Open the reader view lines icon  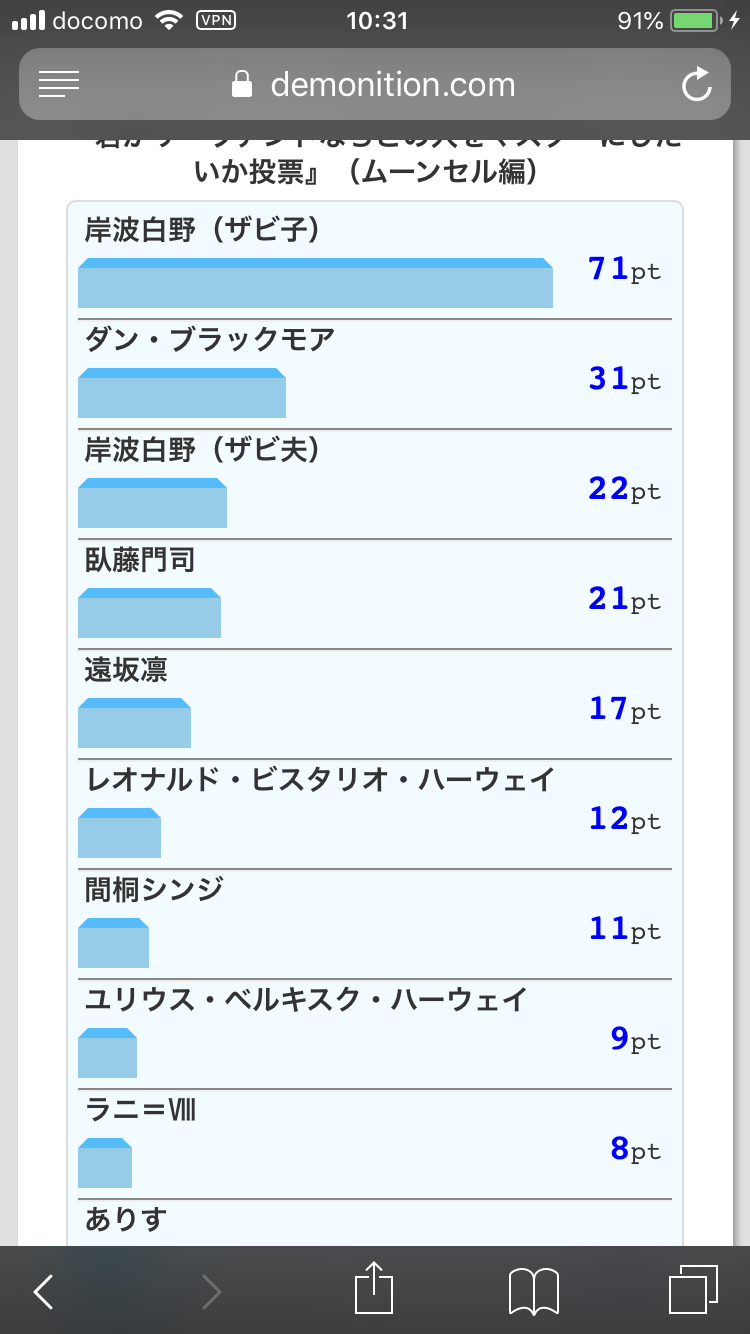(x=59, y=85)
